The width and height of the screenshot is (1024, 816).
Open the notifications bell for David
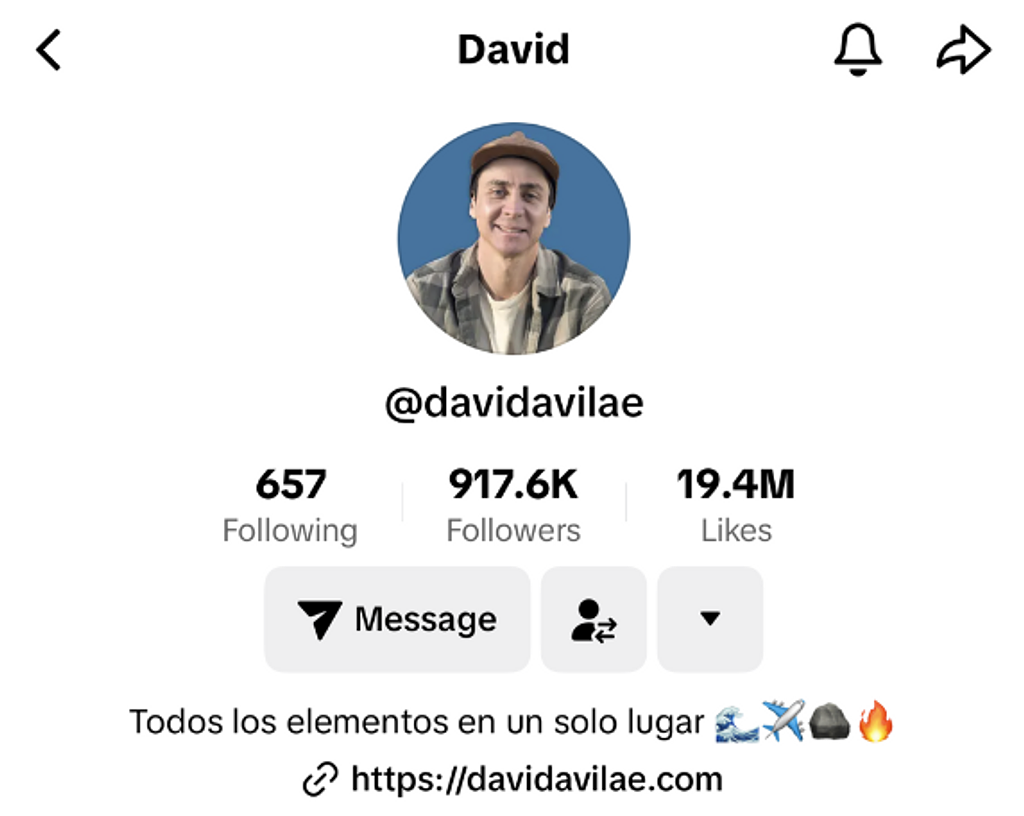857,50
